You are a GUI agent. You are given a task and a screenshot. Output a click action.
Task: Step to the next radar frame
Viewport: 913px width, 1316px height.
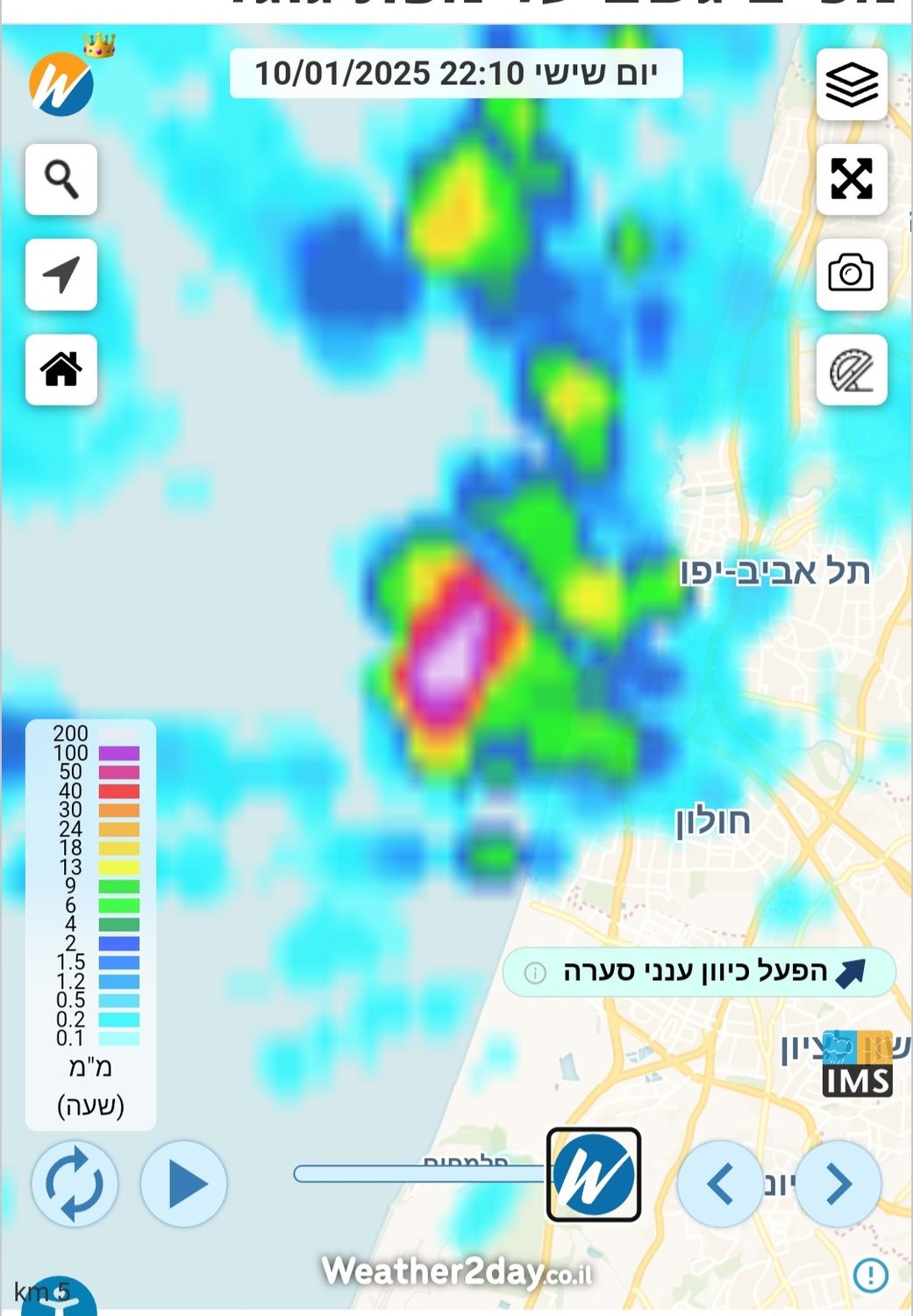(838, 1184)
